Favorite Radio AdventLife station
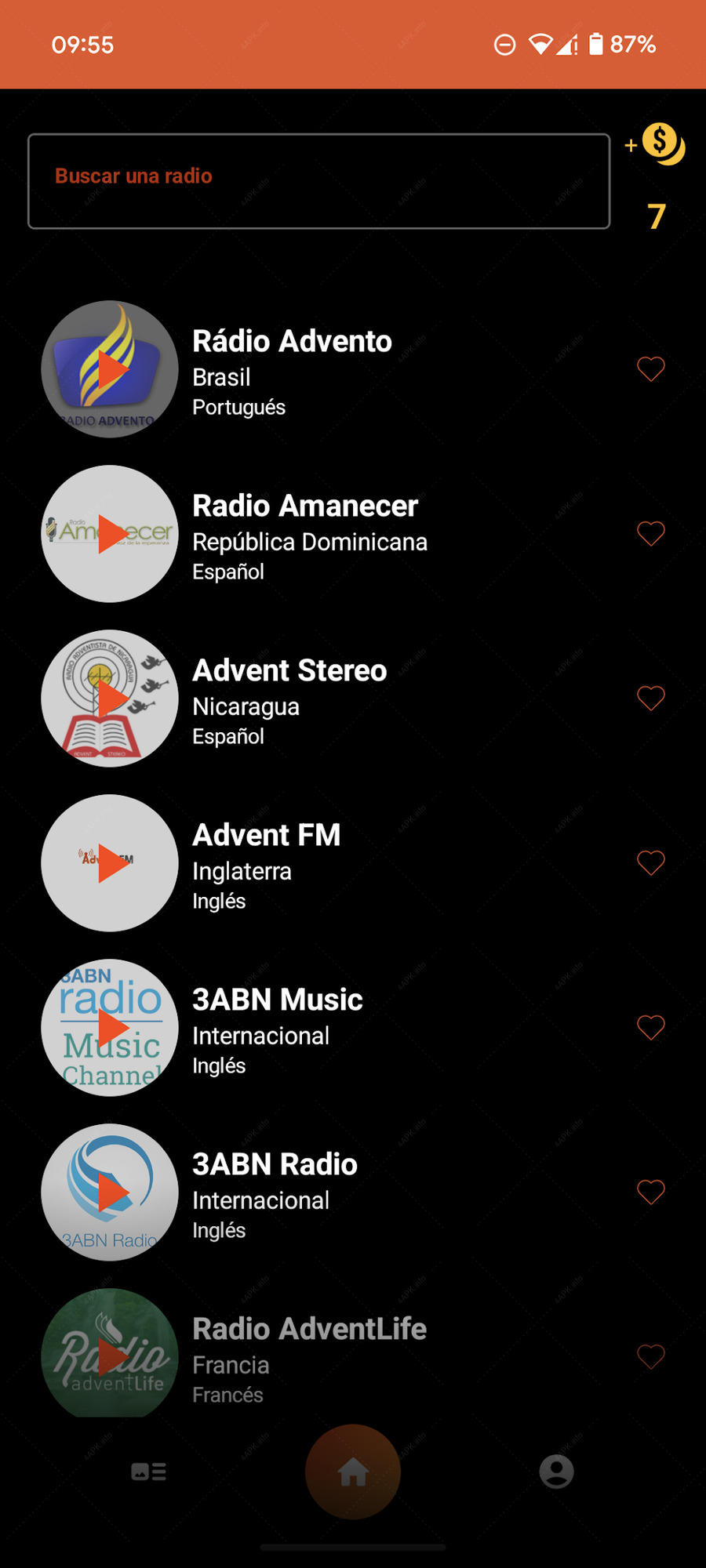The width and height of the screenshot is (706, 1568). [x=650, y=1356]
